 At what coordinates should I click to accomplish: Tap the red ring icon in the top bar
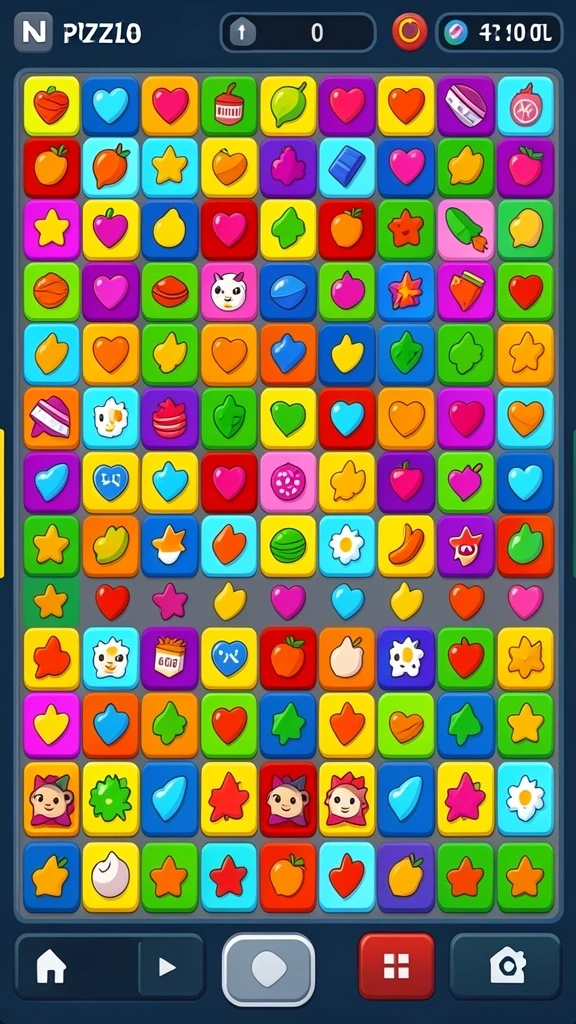click(409, 31)
